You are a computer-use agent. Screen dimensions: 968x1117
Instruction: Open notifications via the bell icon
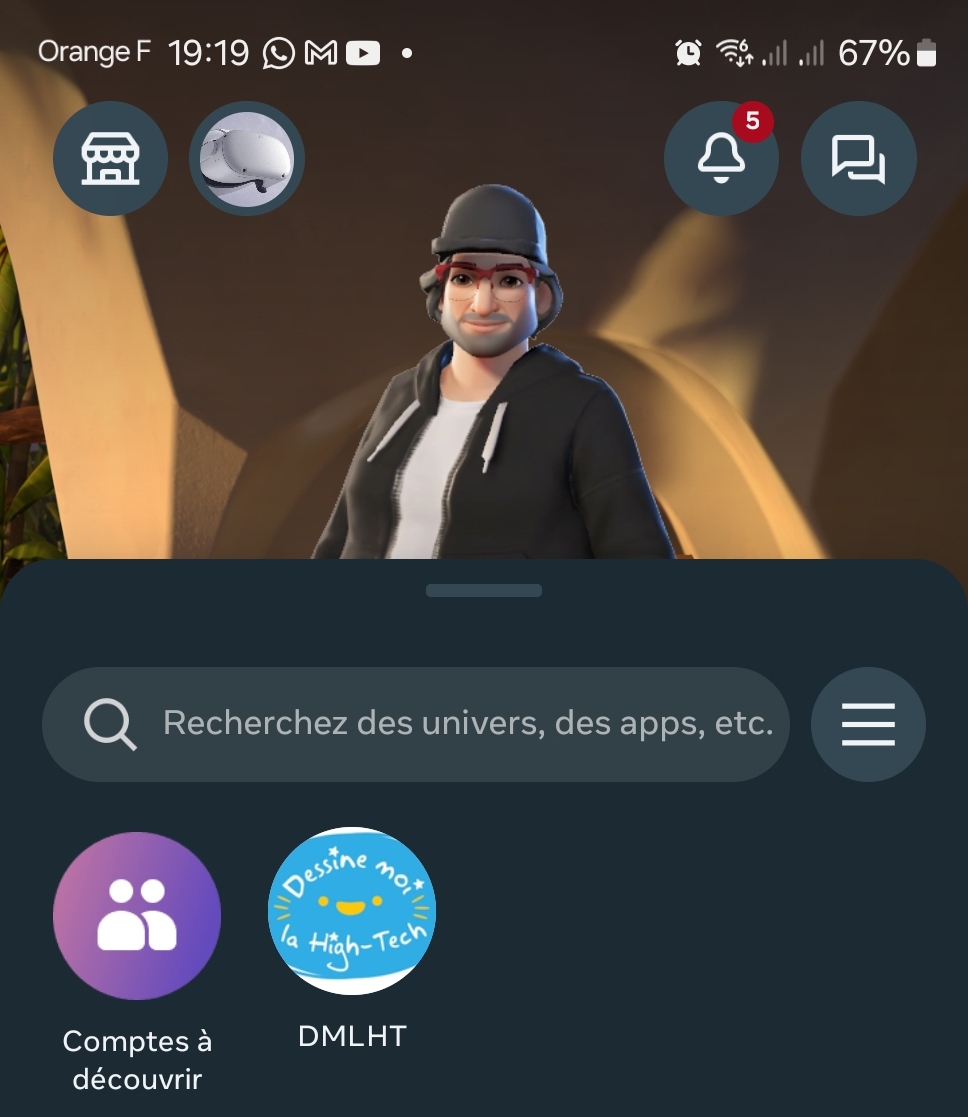[721, 160]
